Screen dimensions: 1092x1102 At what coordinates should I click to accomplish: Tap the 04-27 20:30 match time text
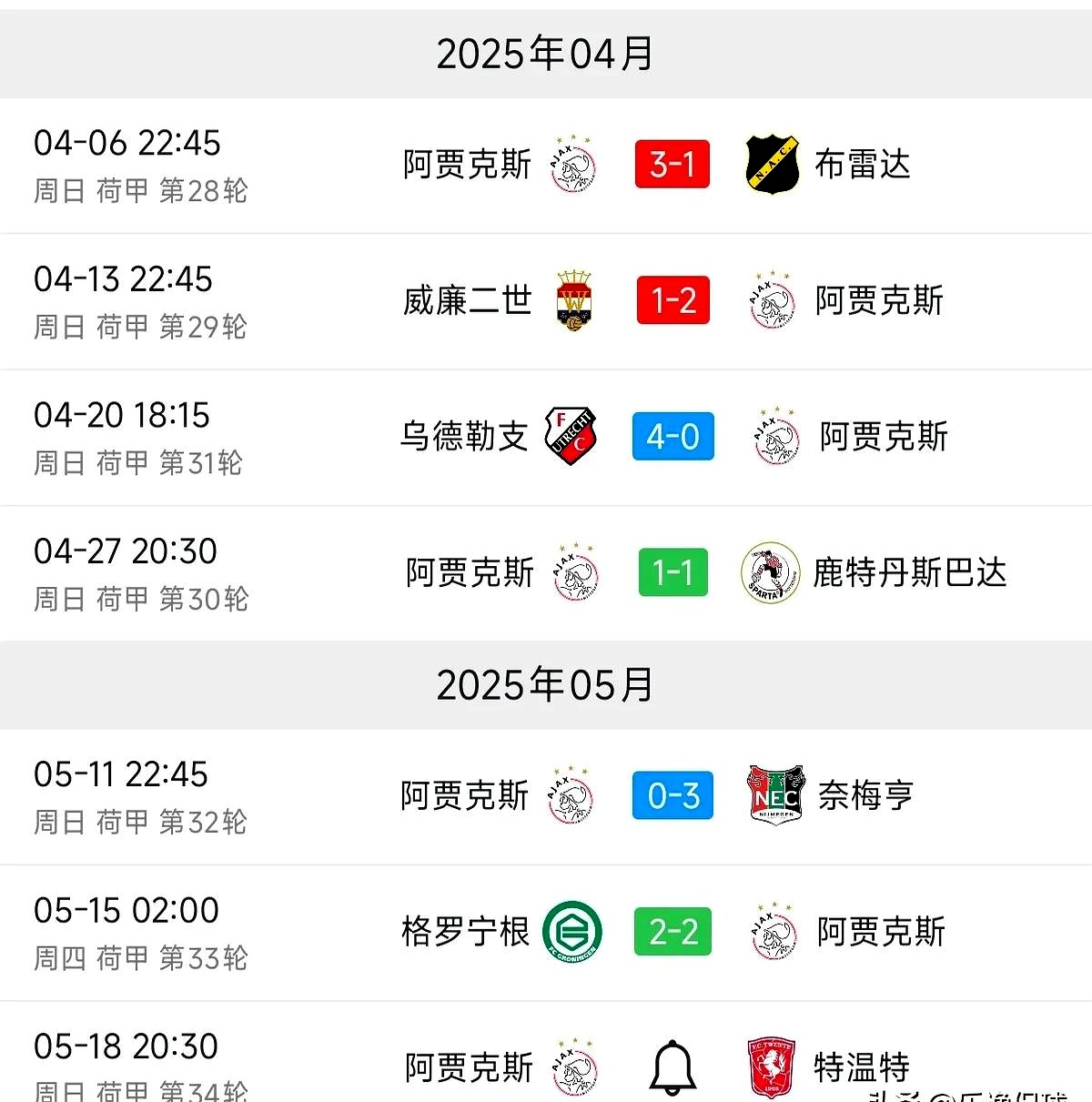tap(123, 551)
